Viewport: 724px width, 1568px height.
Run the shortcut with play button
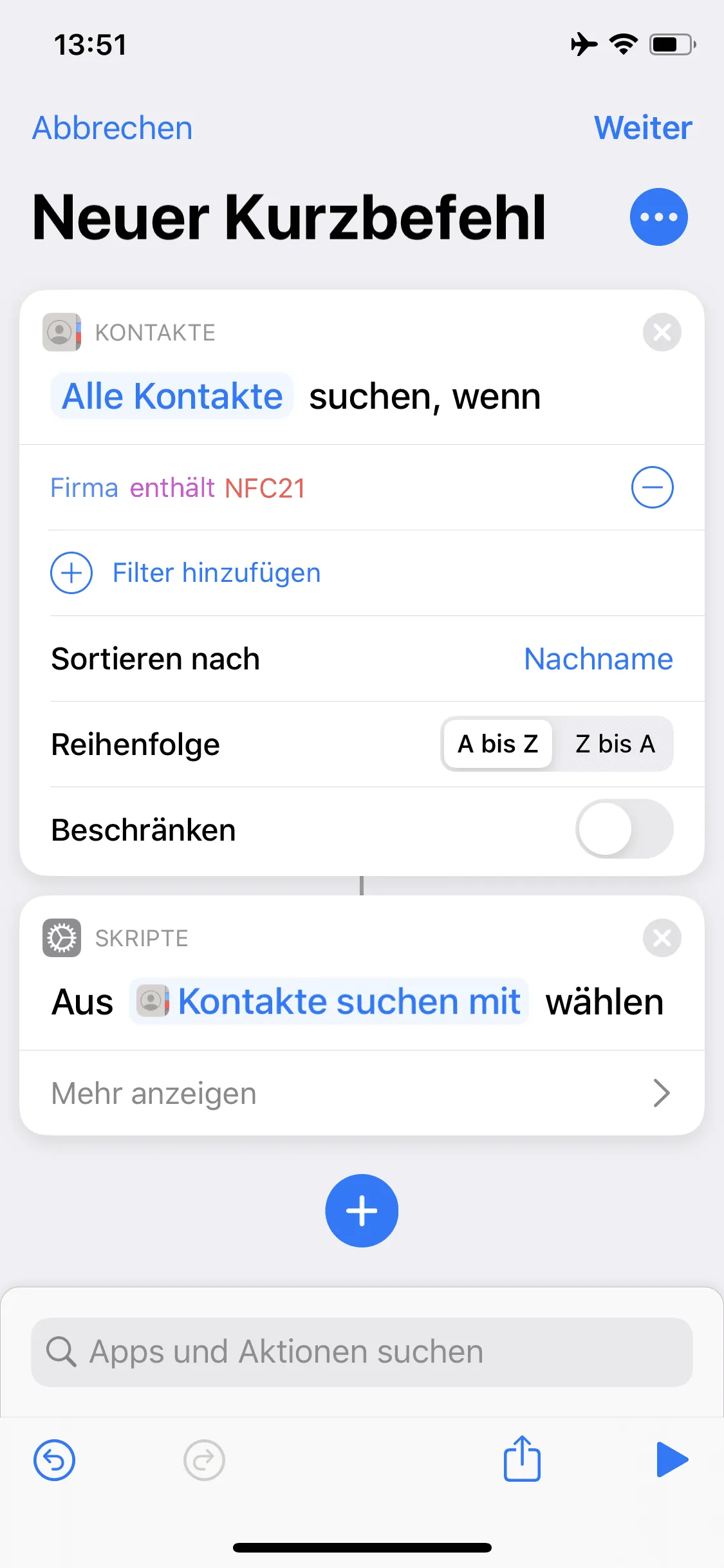(672, 1460)
